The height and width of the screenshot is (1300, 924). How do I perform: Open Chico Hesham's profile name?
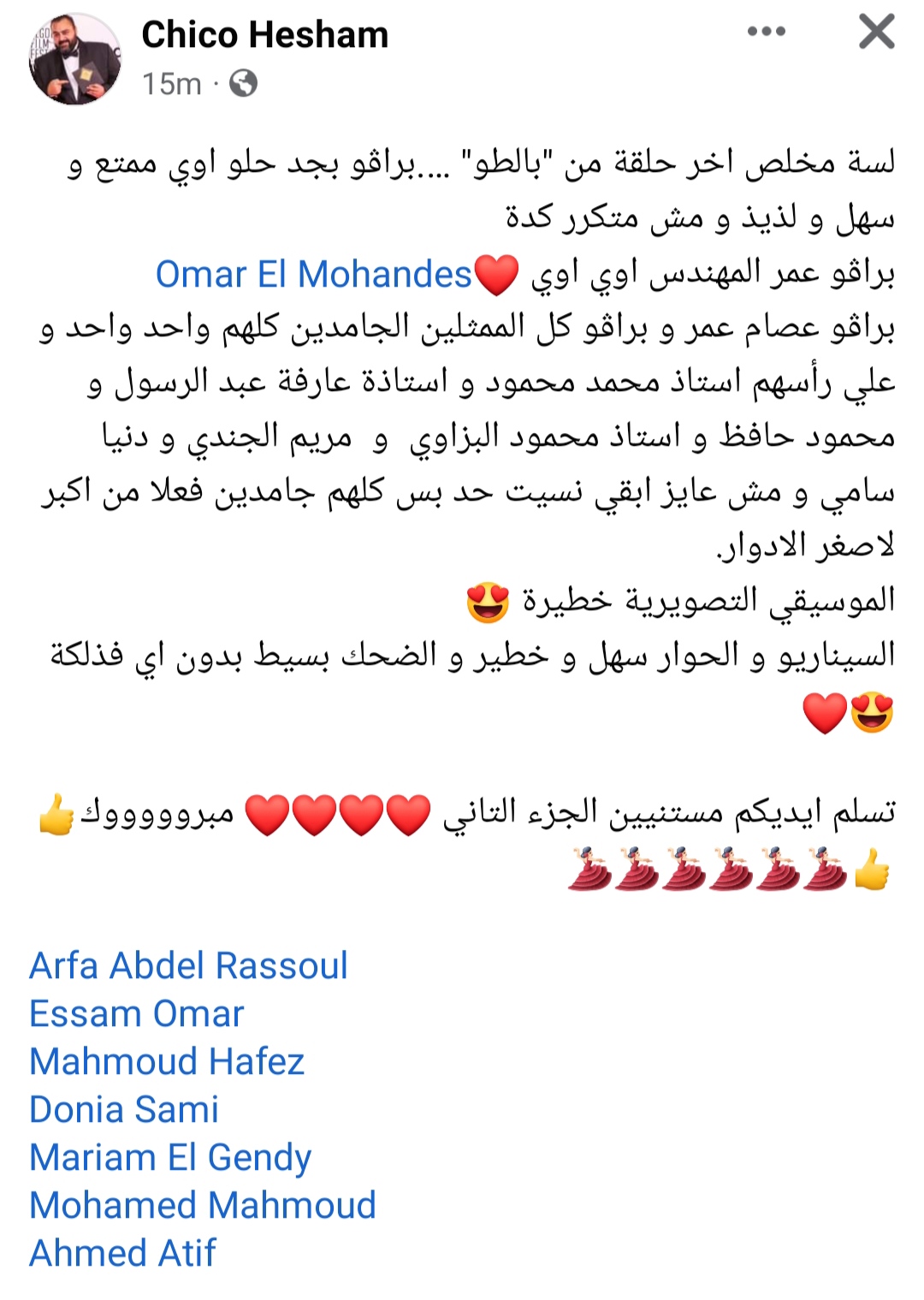click(264, 35)
